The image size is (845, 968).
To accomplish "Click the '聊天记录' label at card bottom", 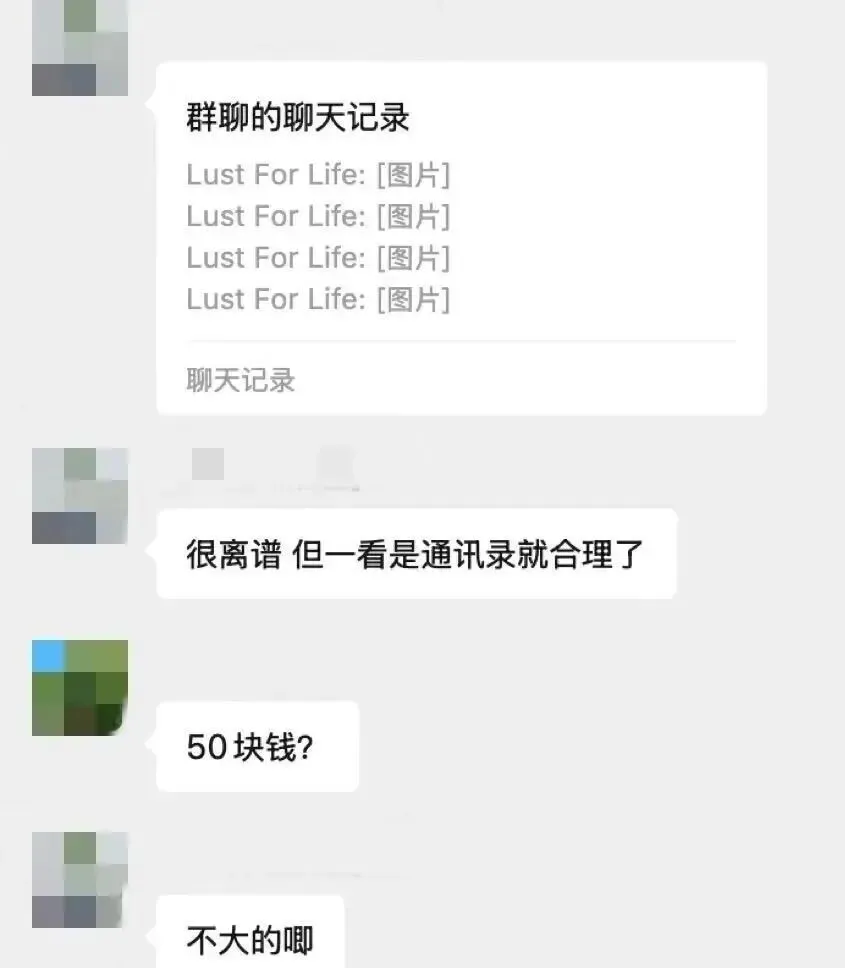I will (240, 381).
